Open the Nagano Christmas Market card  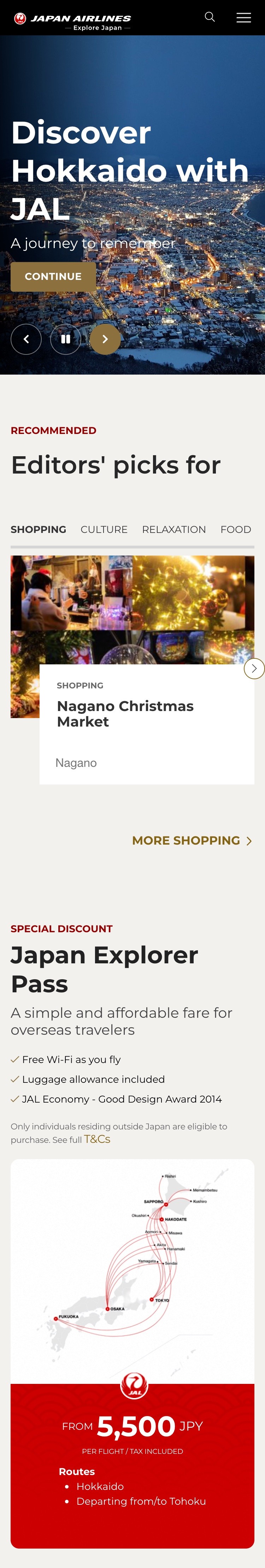click(x=125, y=713)
